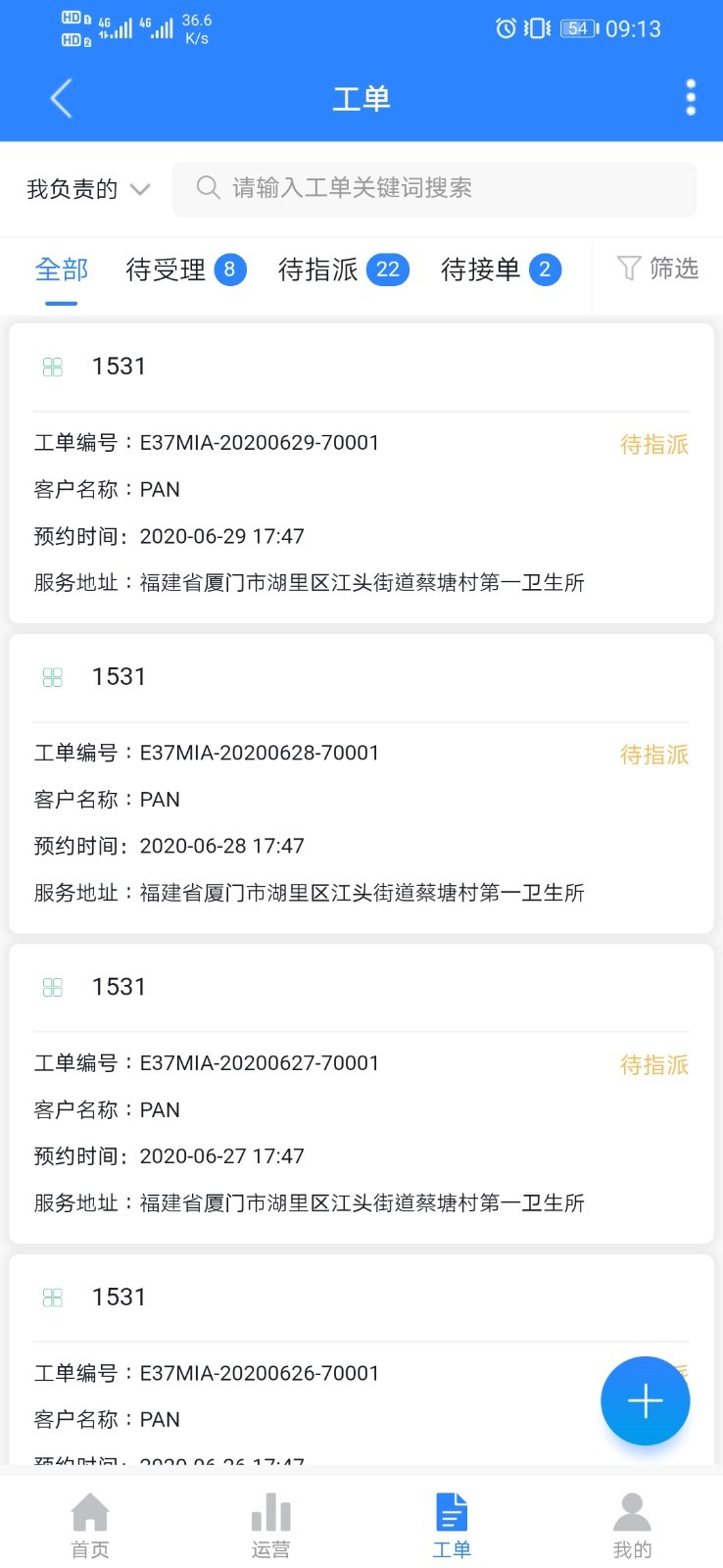723x1568 pixels.
Task: Switch to the 待受理 tab
Action: coord(185,269)
